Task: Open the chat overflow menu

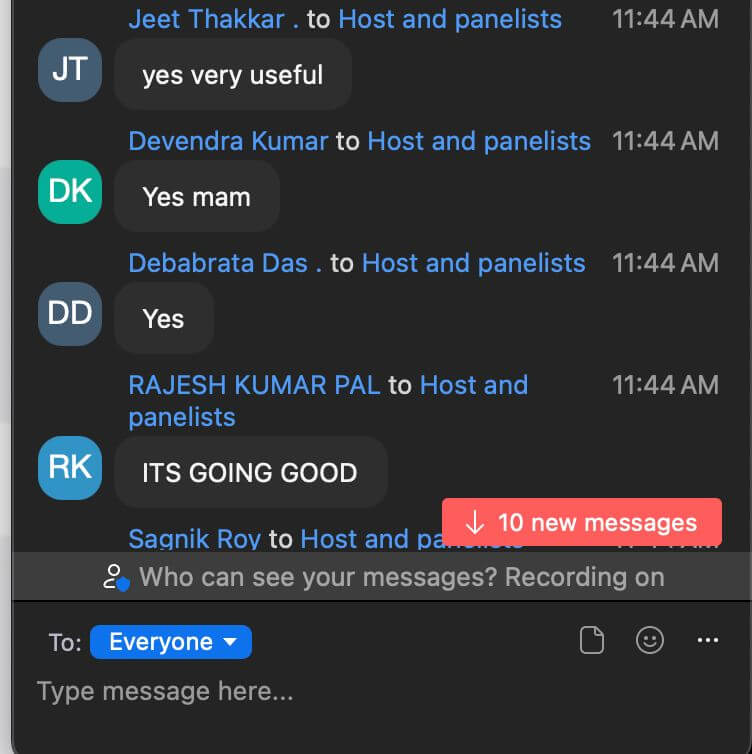Action: point(708,641)
